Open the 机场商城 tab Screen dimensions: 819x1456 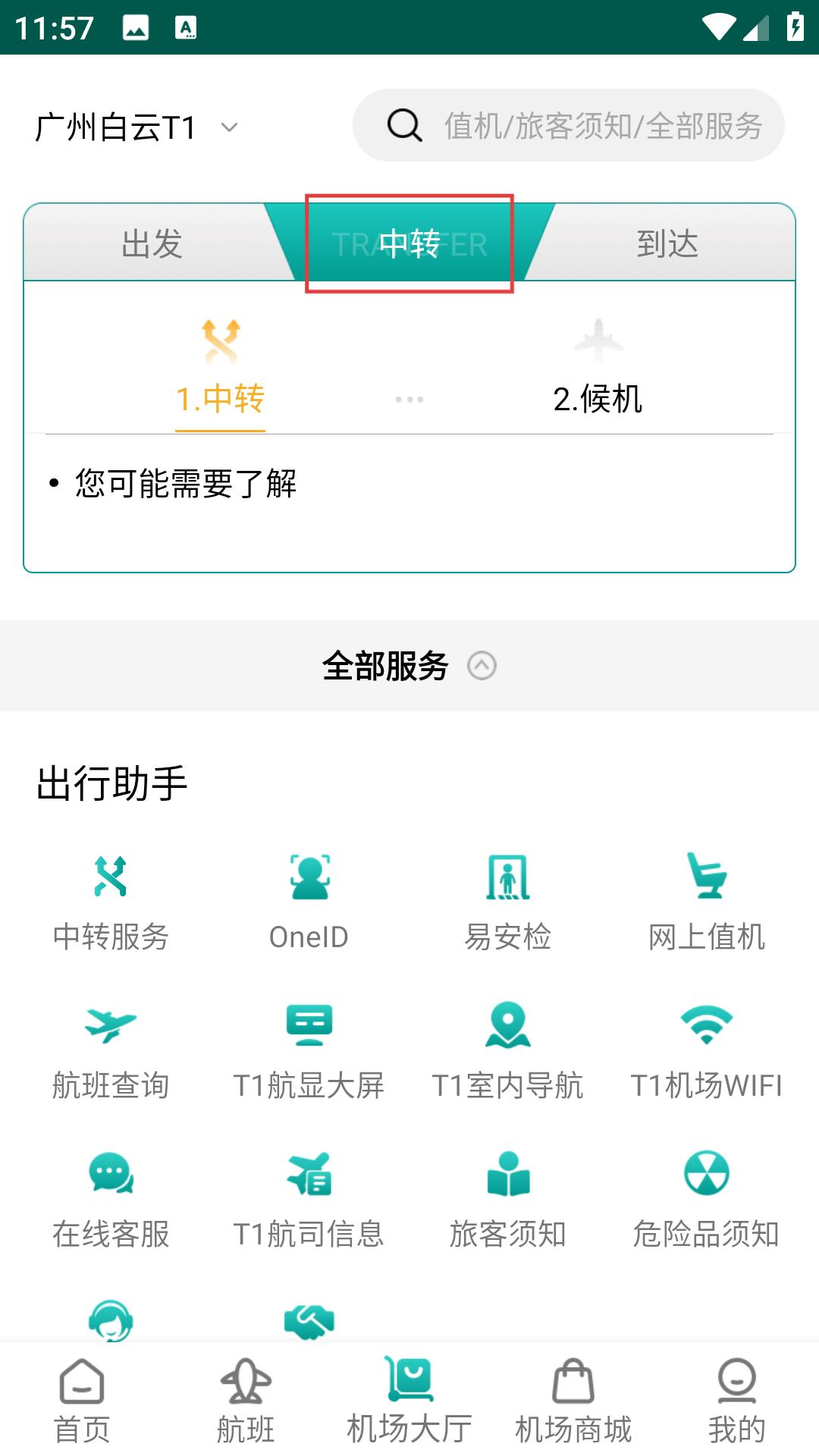(573, 1401)
